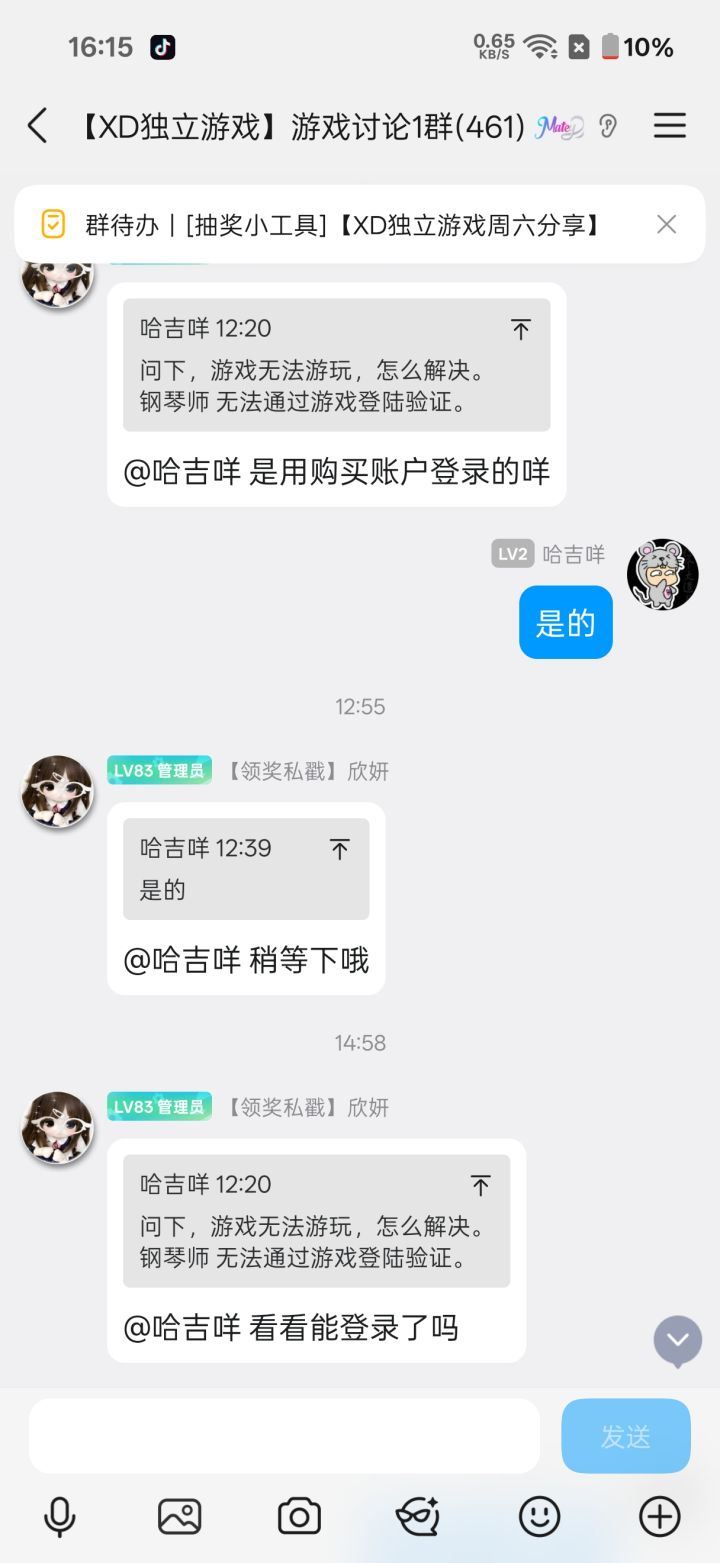Open group settings via the hamburger menu

pyautogui.click(x=669, y=126)
